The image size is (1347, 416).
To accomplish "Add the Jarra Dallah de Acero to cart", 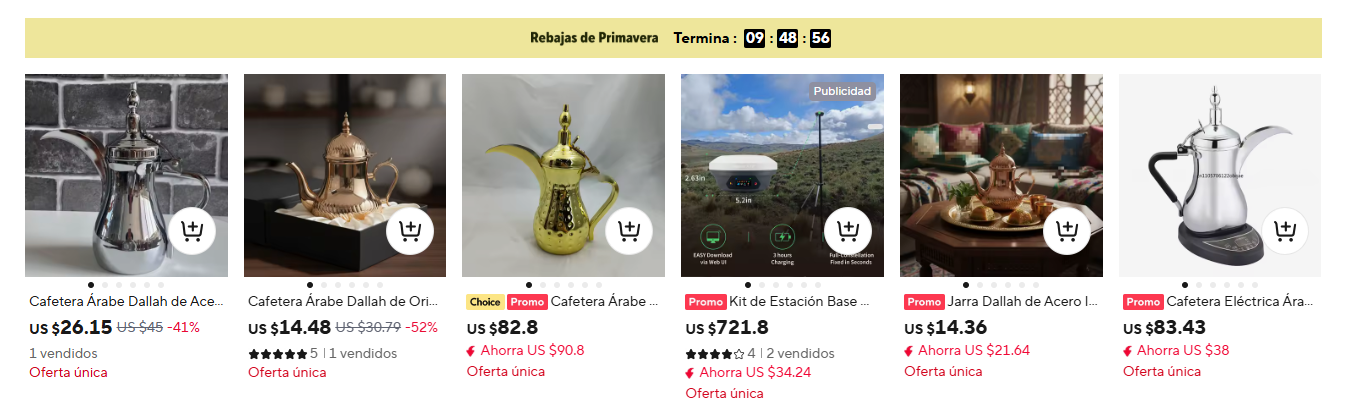I will [x=1067, y=231].
